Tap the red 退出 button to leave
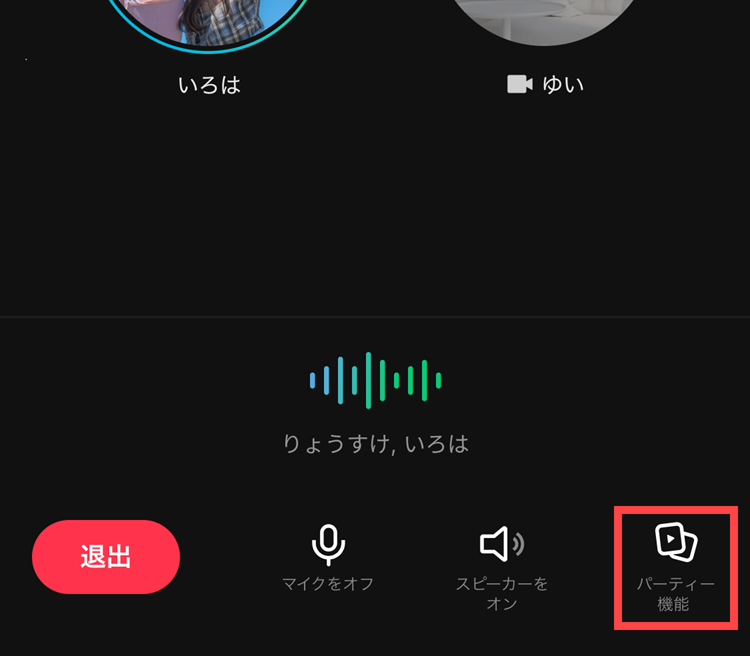Viewport: 750px width, 656px height. [x=106, y=557]
